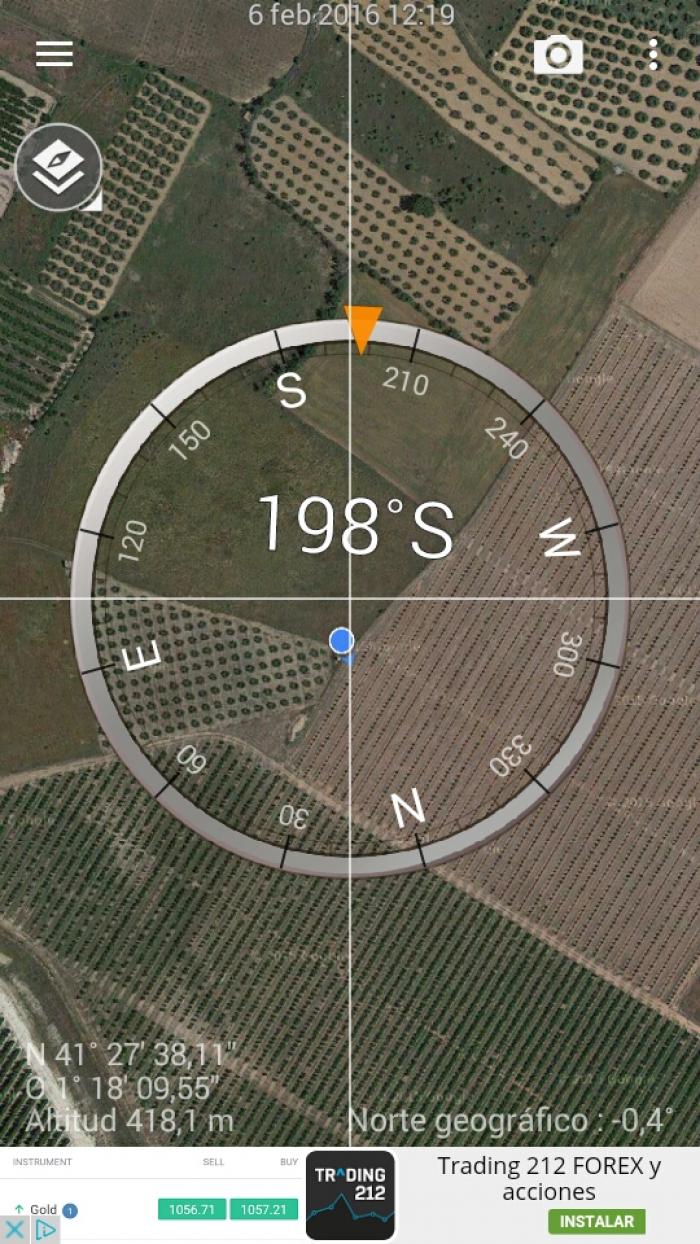This screenshot has height=1244, width=700.
Task: Close the ad banner with X
Action: point(14,1230)
